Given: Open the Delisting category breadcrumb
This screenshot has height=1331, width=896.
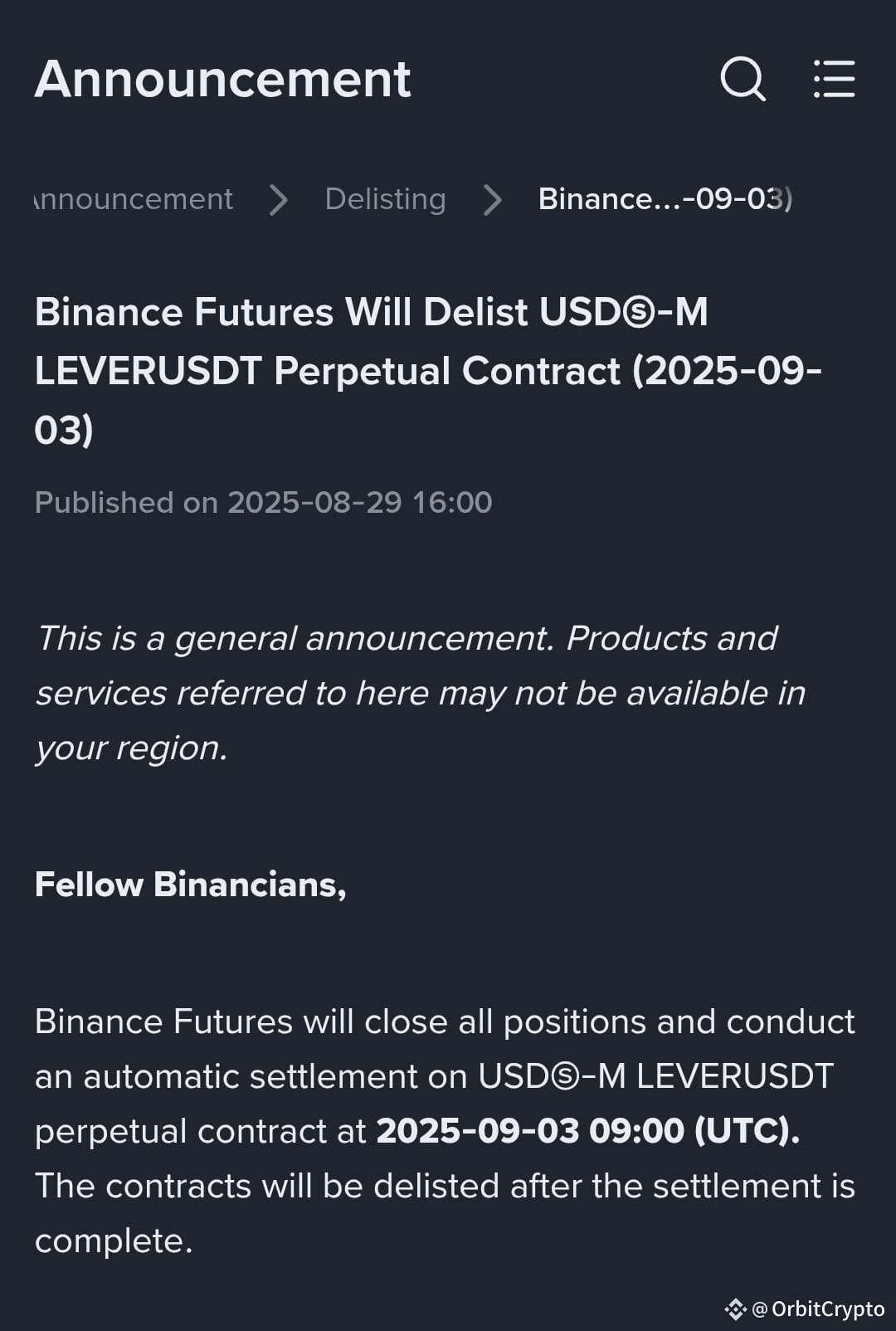Looking at the screenshot, I should point(384,198).
